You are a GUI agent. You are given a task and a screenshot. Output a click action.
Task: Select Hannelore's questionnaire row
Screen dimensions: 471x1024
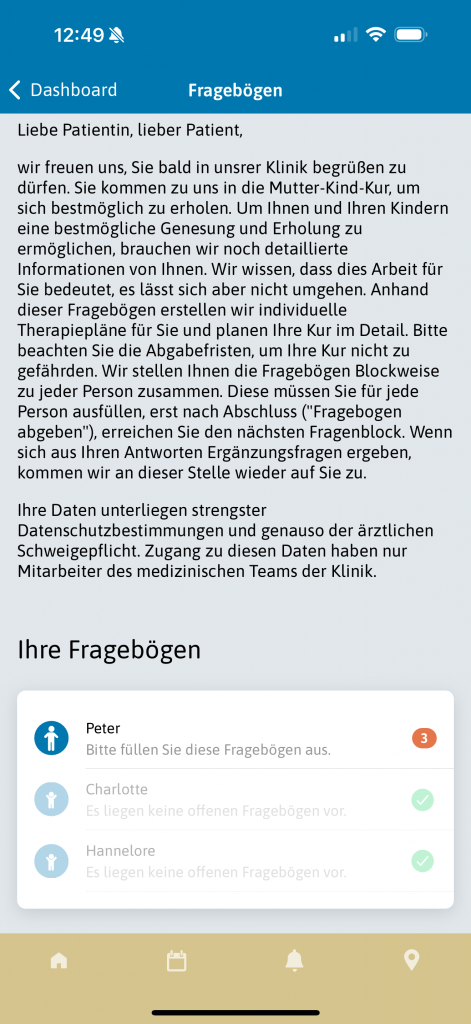pyautogui.click(x=235, y=861)
